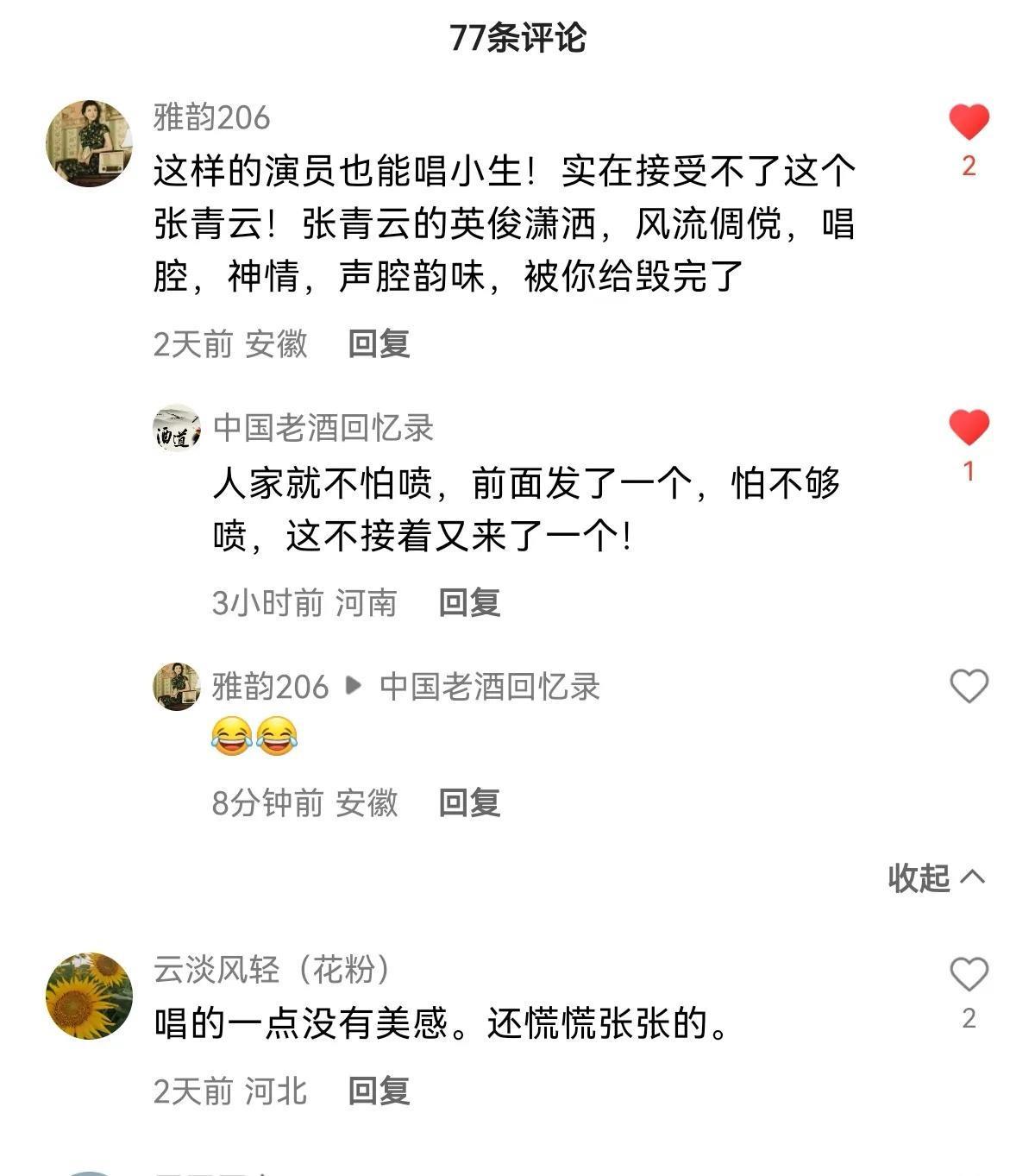View 云淡风轻's sunflower avatar profile

89,996
